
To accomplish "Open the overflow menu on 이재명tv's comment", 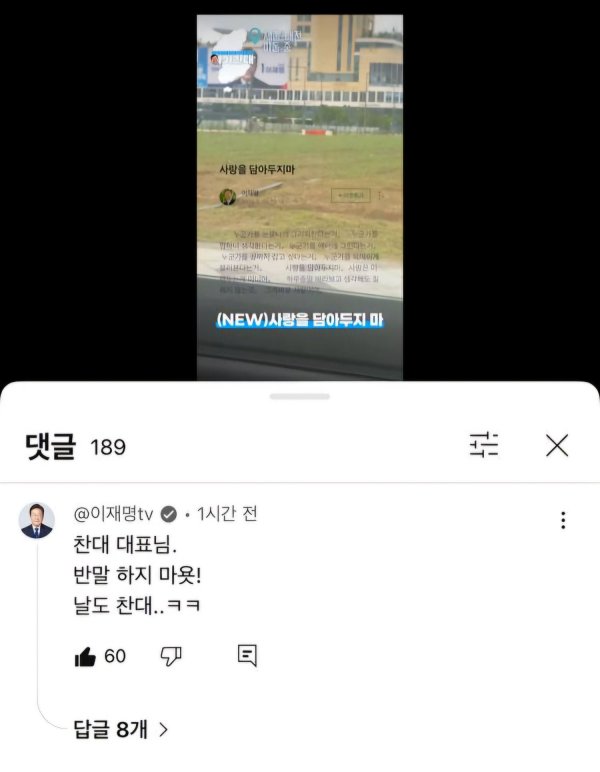I will [563, 520].
